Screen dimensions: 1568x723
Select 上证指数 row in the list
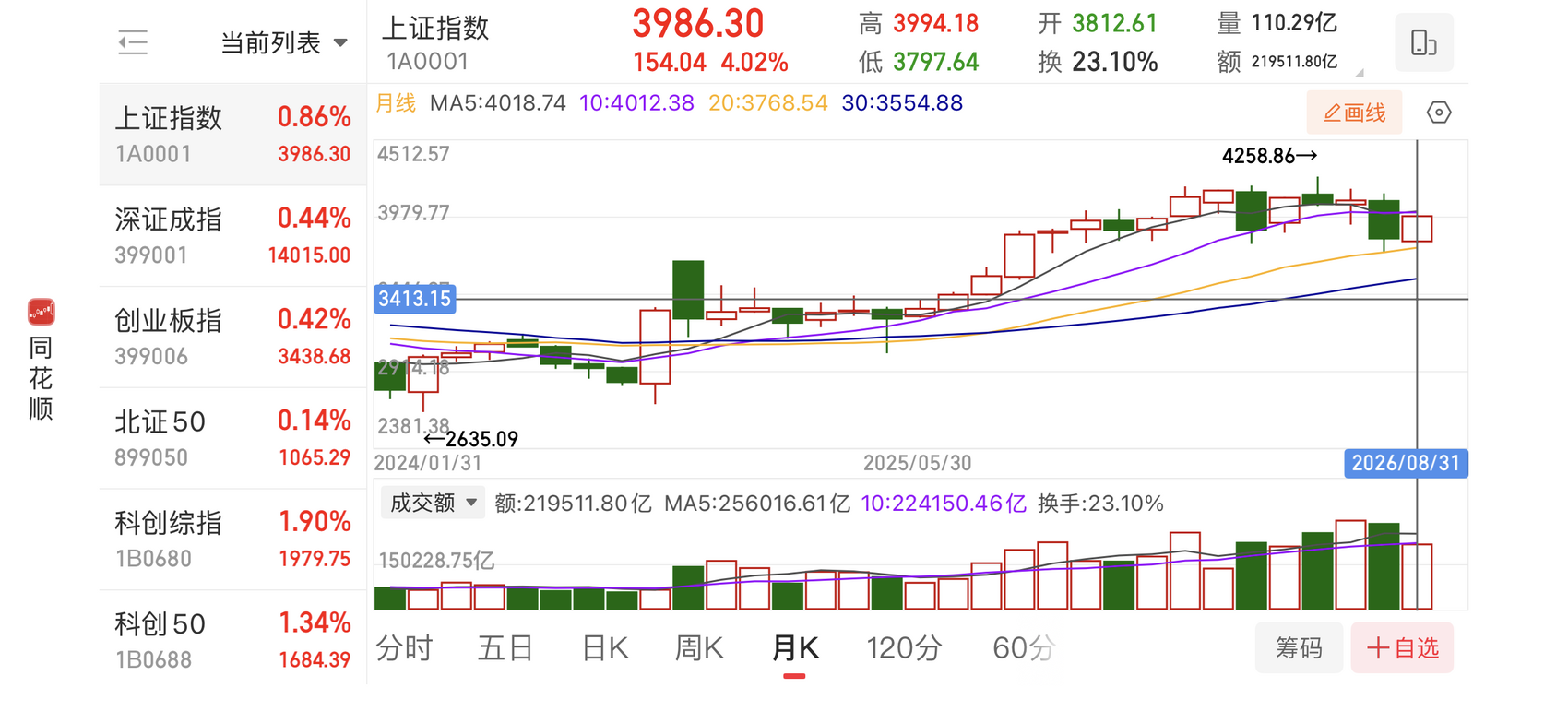pyautogui.click(x=232, y=135)
